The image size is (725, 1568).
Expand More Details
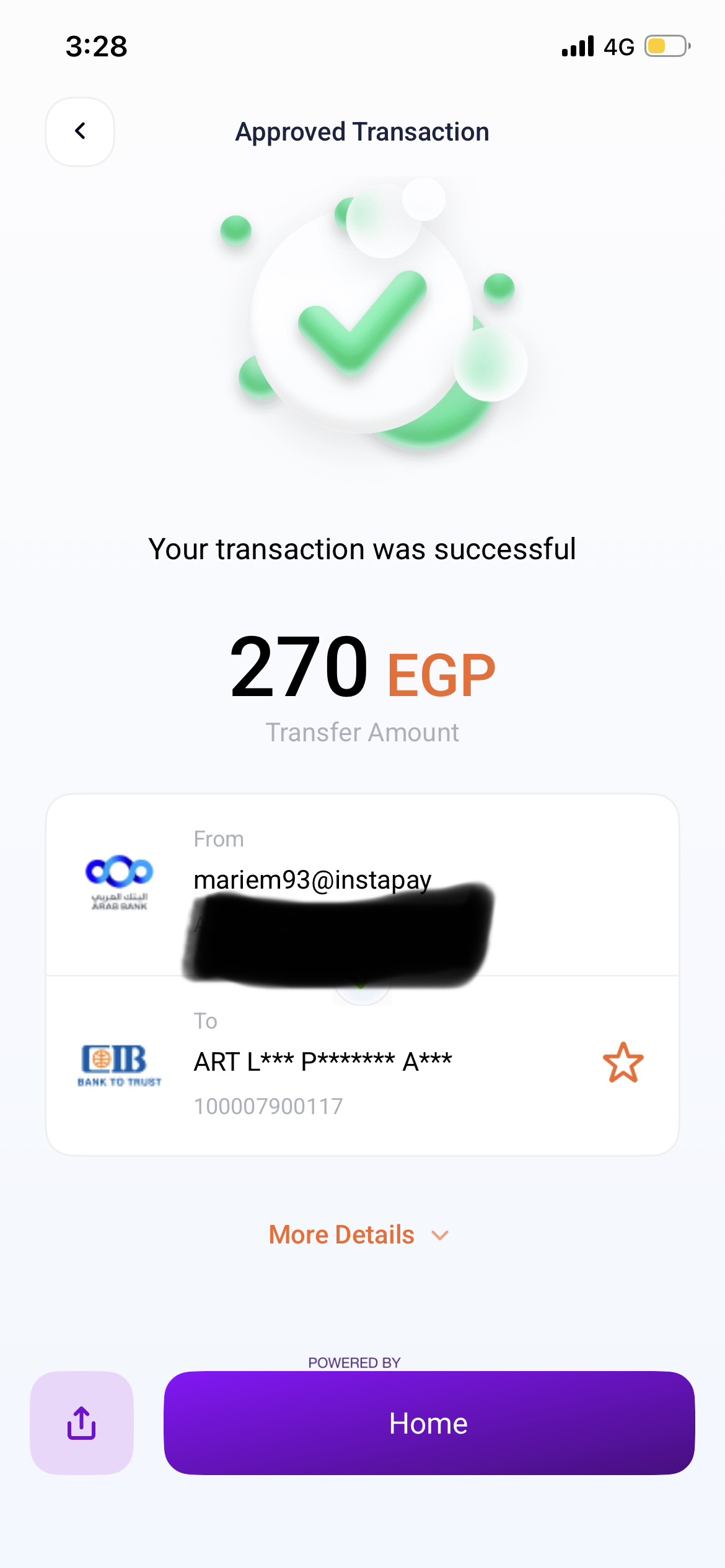point(358,1235)
